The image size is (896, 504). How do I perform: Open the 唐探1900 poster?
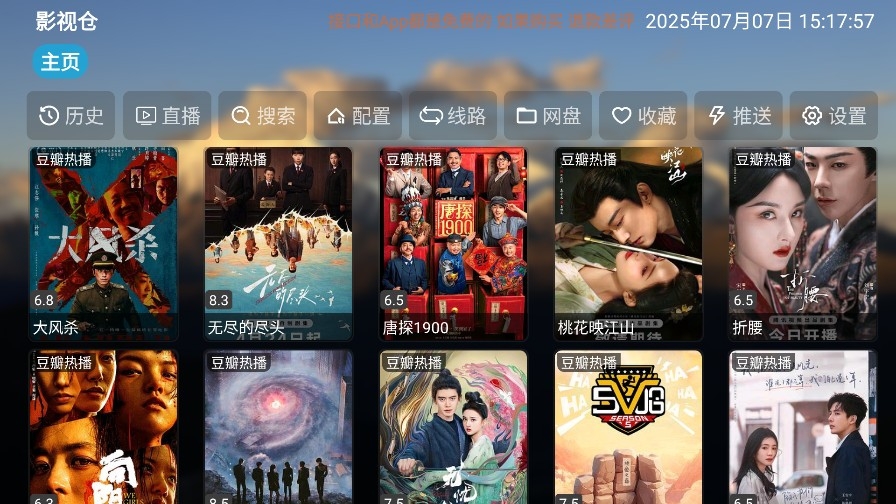click(453, 243)
